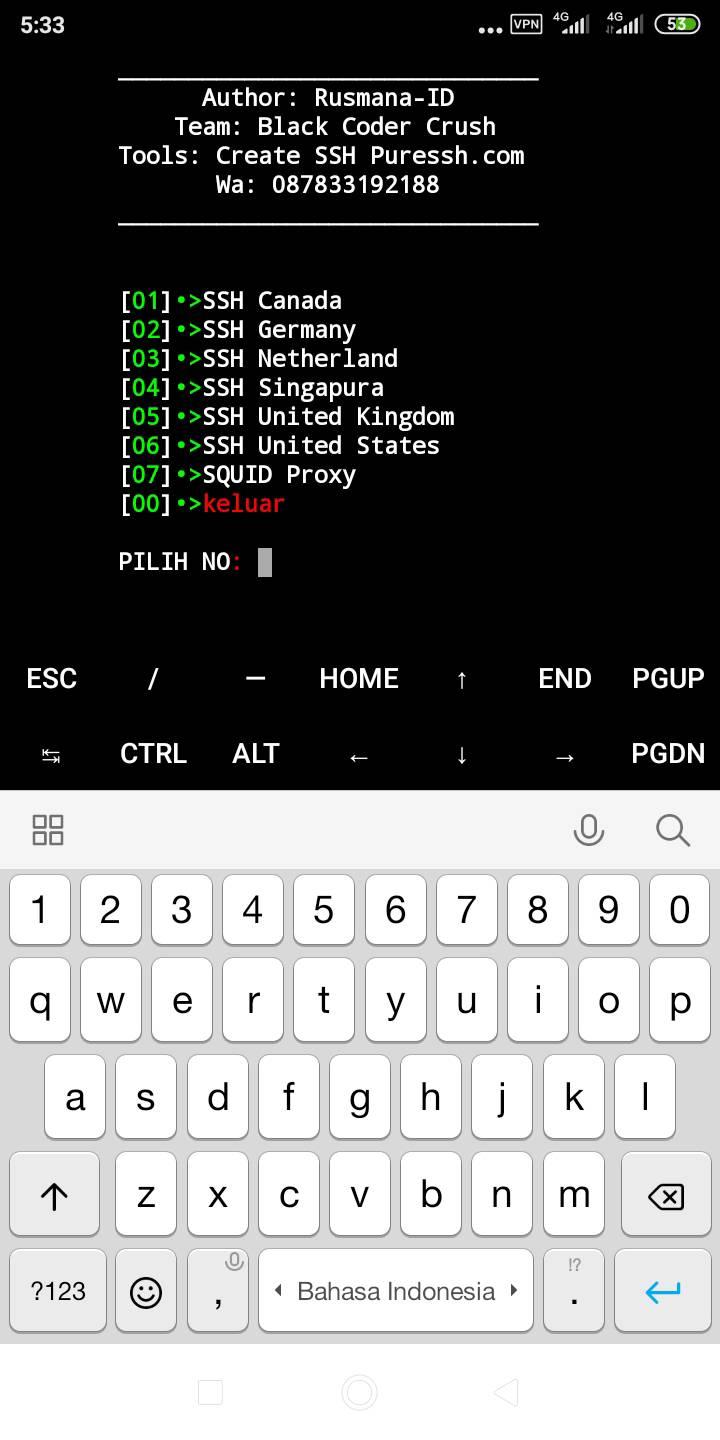Type digit 1 on keyboard
Viewport: 720px width, 1440px height.
pos(40,910)
